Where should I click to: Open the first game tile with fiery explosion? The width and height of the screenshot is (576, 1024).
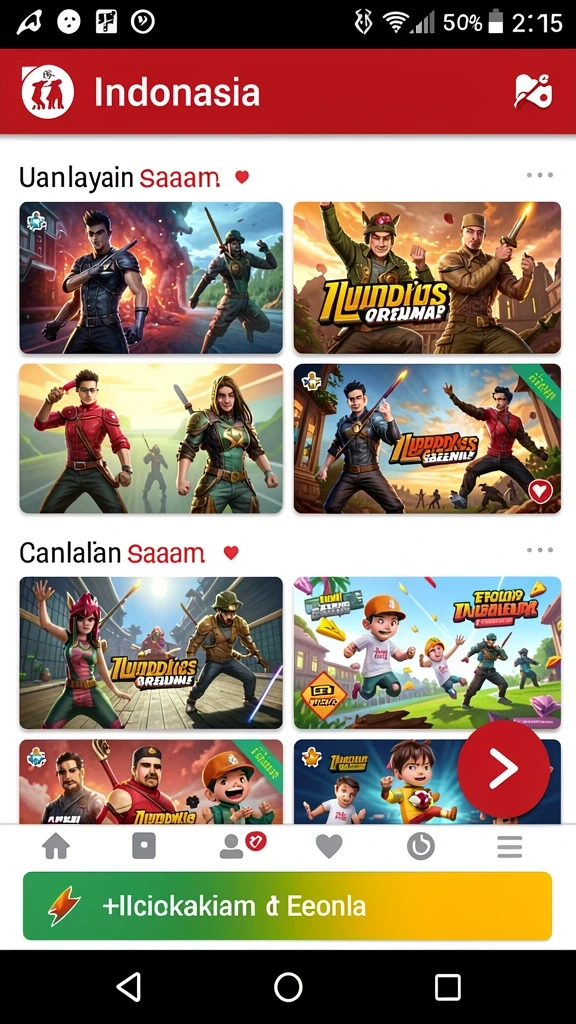[151, 278]
